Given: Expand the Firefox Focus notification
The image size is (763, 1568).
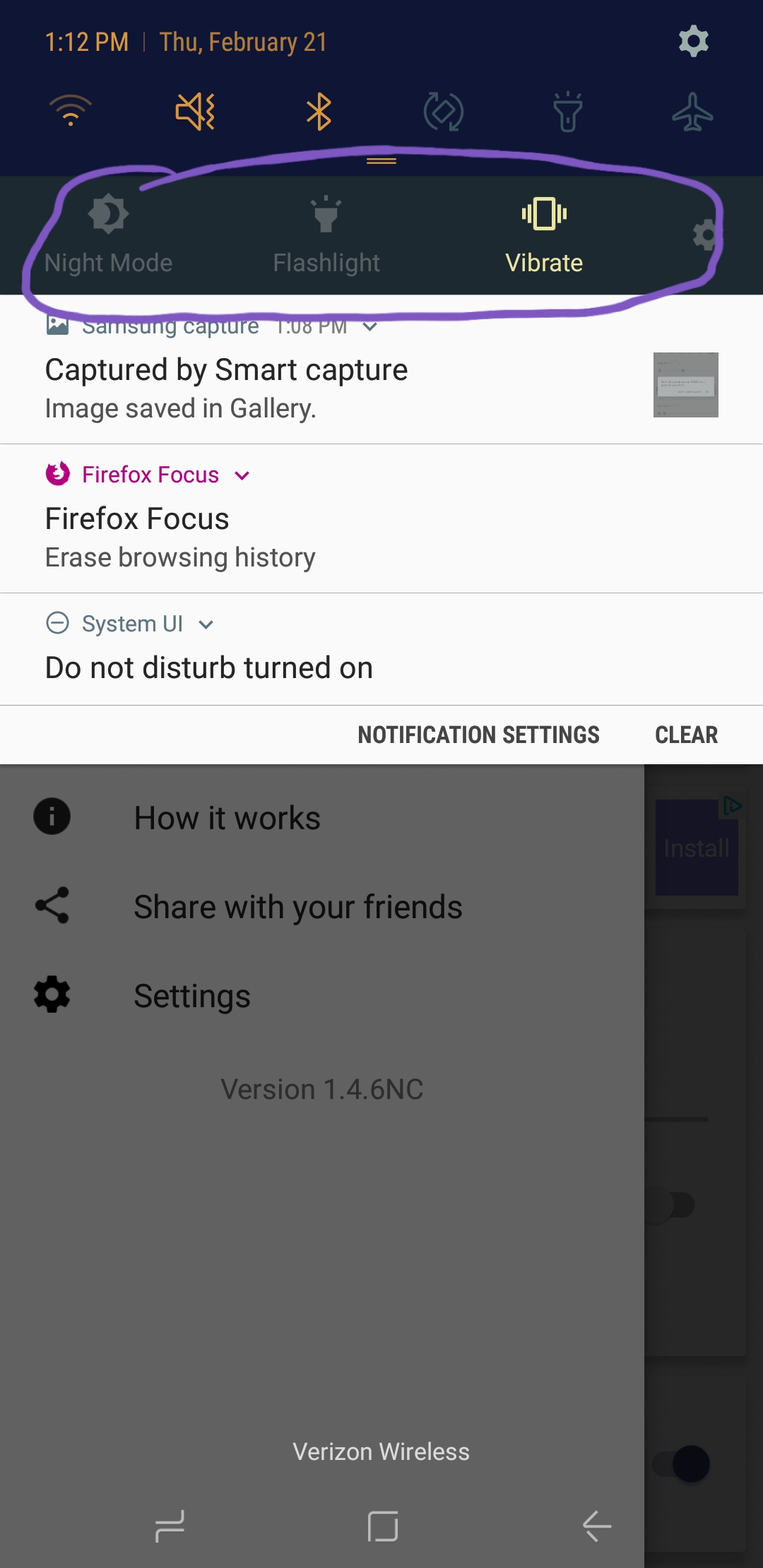Looking at the screenshot, I should (242, 475).
